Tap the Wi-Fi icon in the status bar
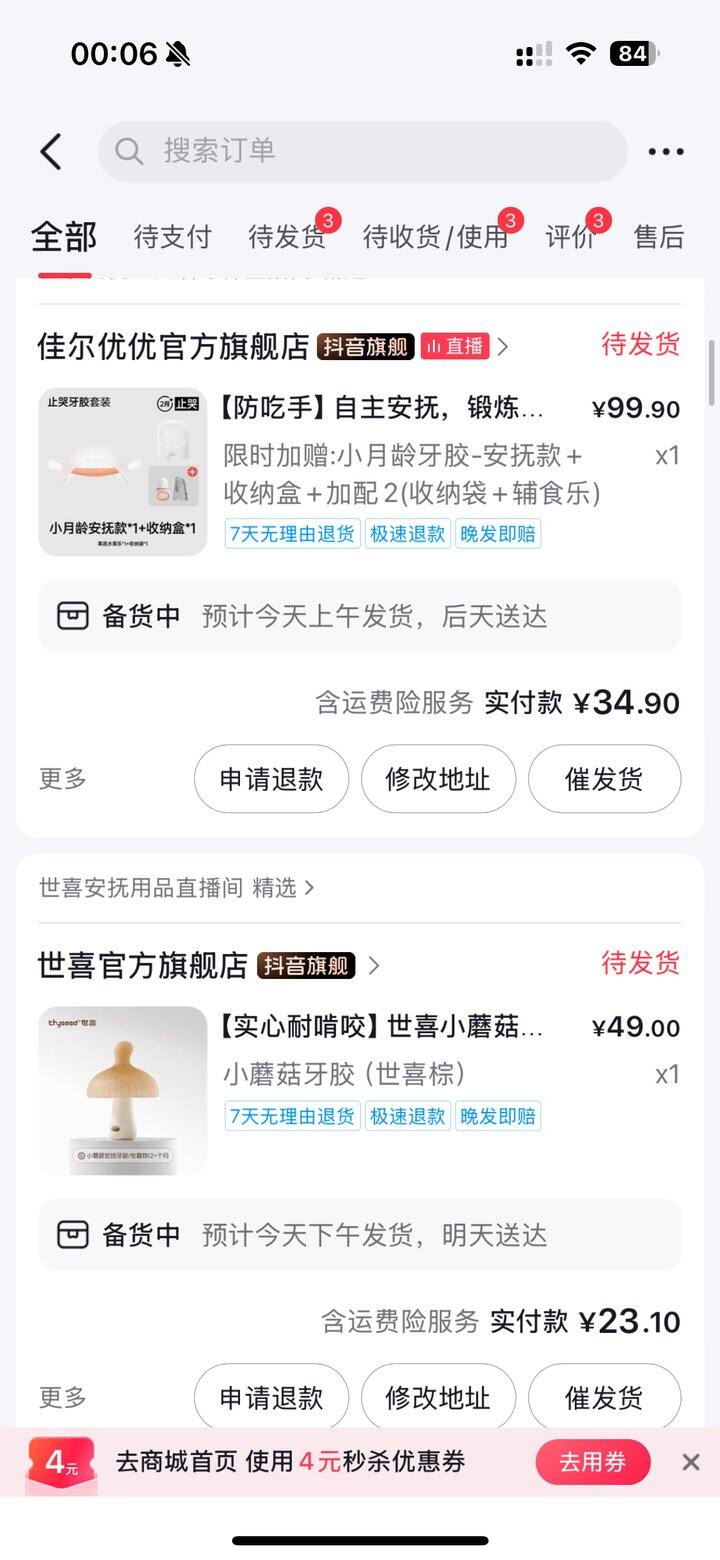Viewport: 720px width, 1560px height. point(580,55)
